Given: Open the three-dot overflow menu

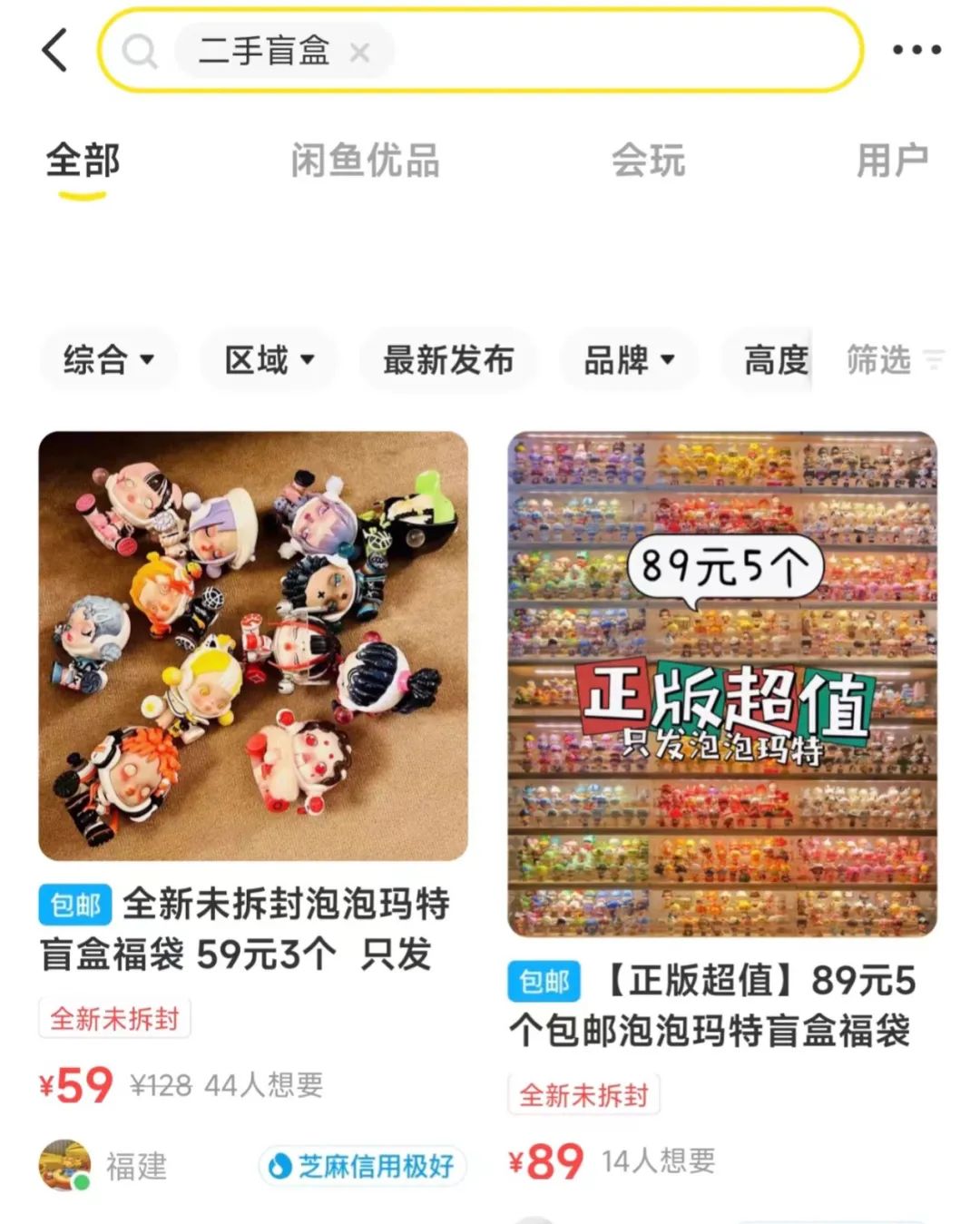Looking at the screenshot, I should [916, 50].
